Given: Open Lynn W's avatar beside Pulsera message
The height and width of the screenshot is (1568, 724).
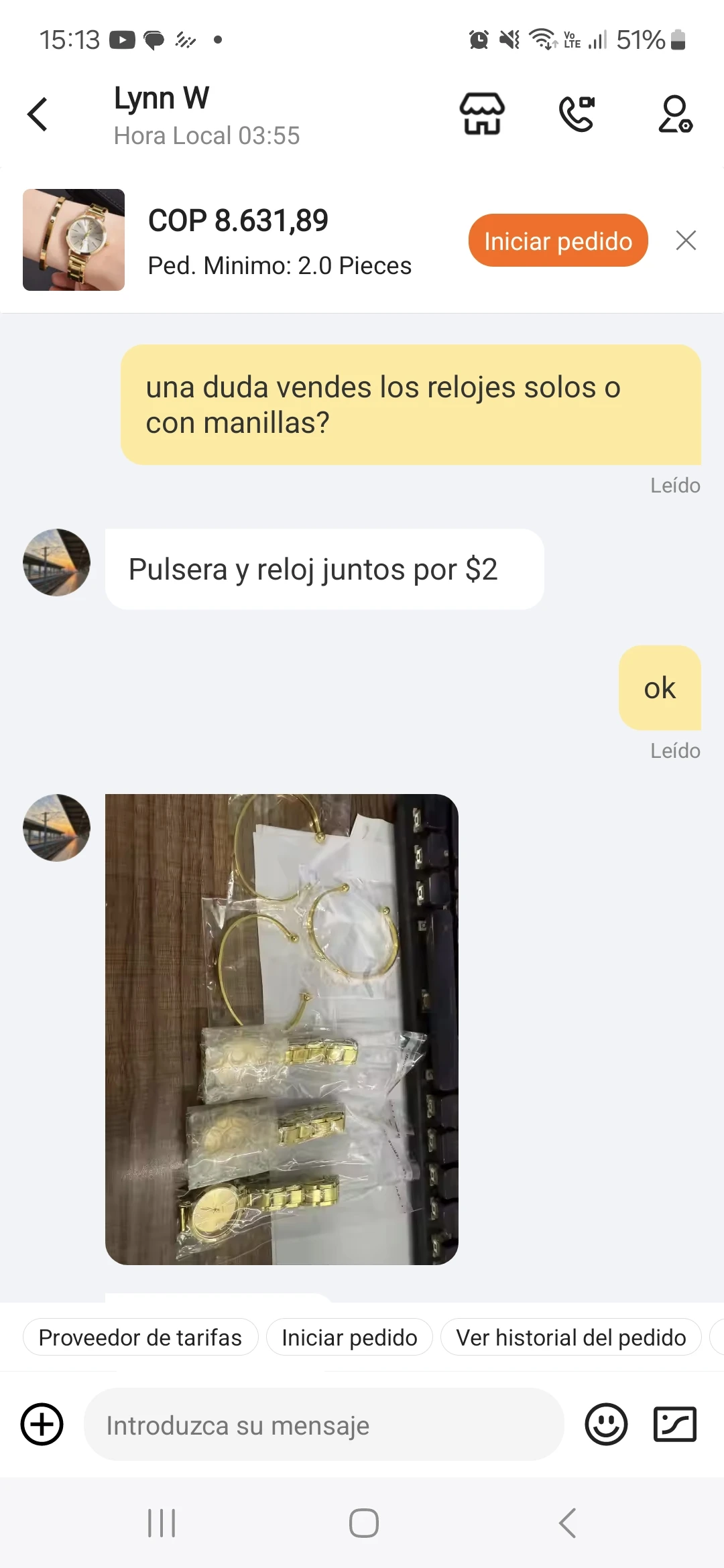Looking at the screenshot, I should [x=56, y=563].
